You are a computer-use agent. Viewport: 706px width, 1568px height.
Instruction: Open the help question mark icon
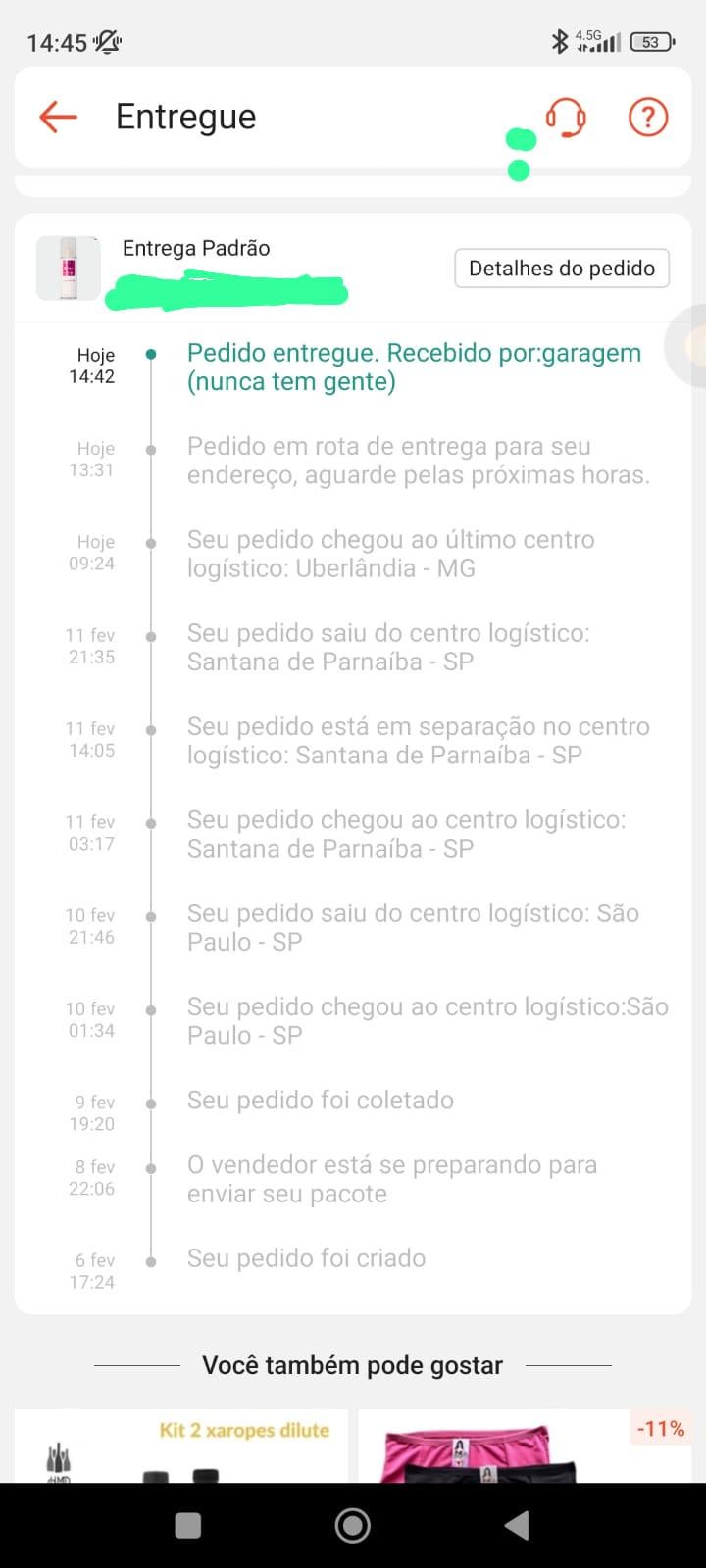[647, 118]
